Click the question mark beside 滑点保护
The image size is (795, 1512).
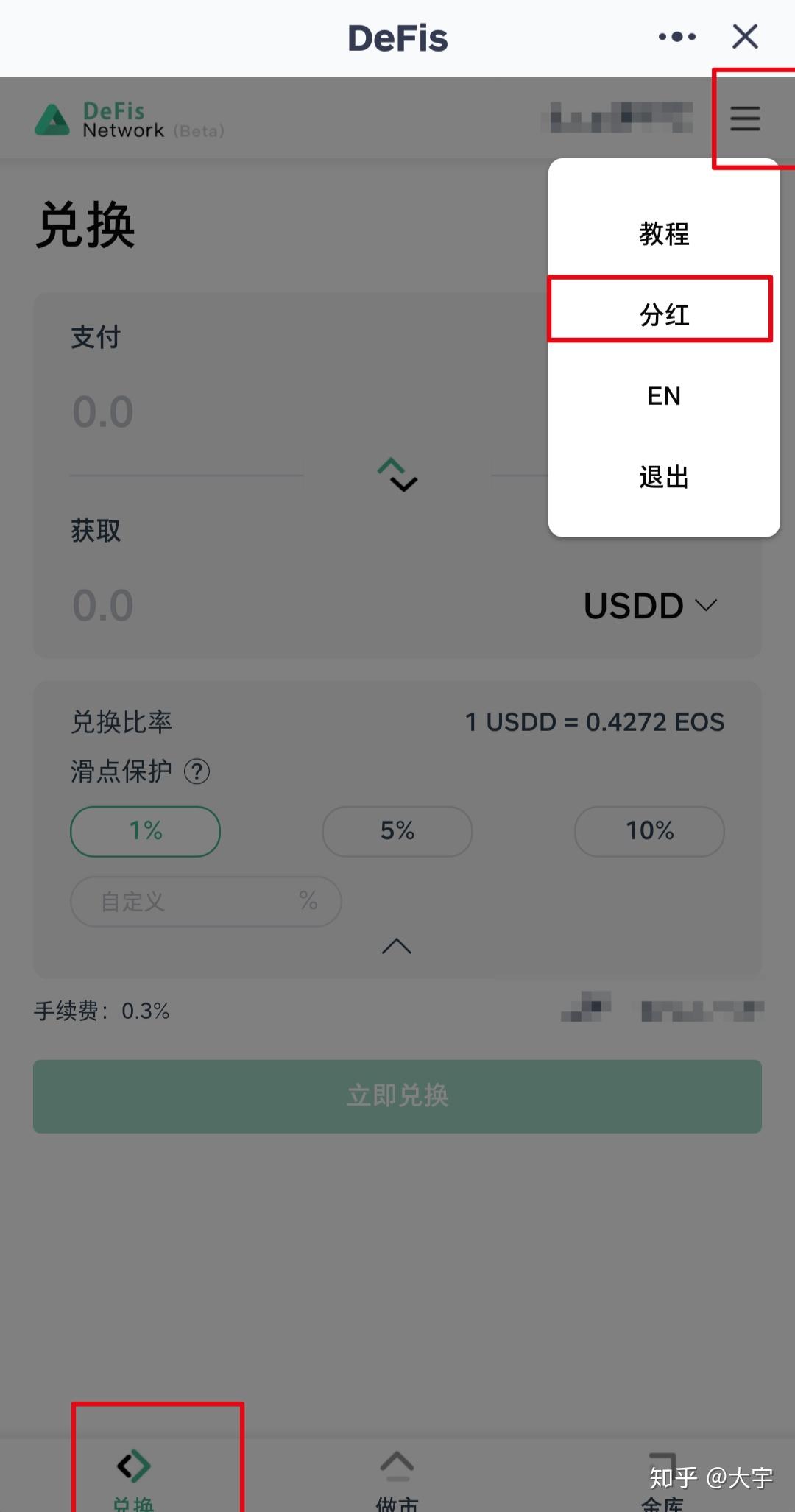click(x=197, y=771)
